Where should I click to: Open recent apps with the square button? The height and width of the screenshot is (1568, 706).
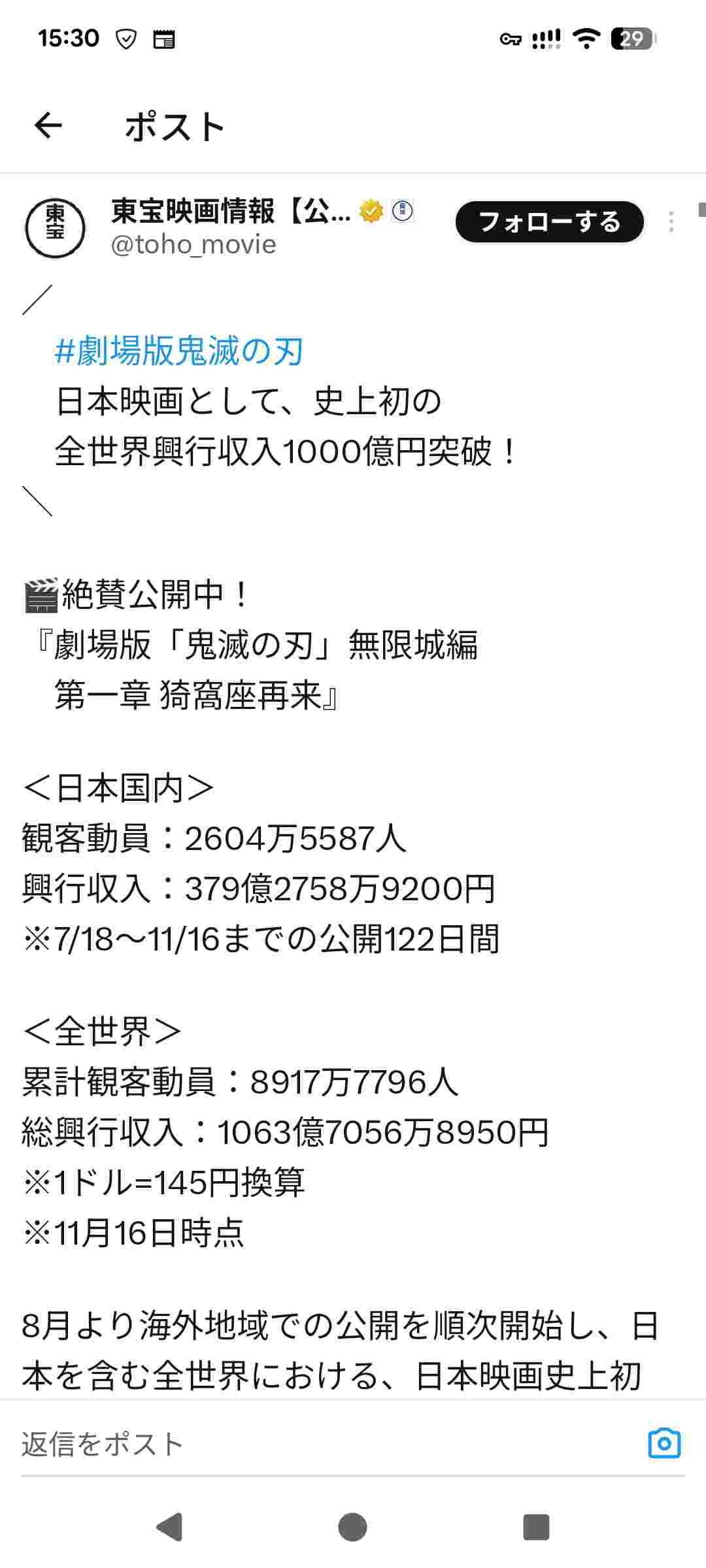tap(536, 1527)
